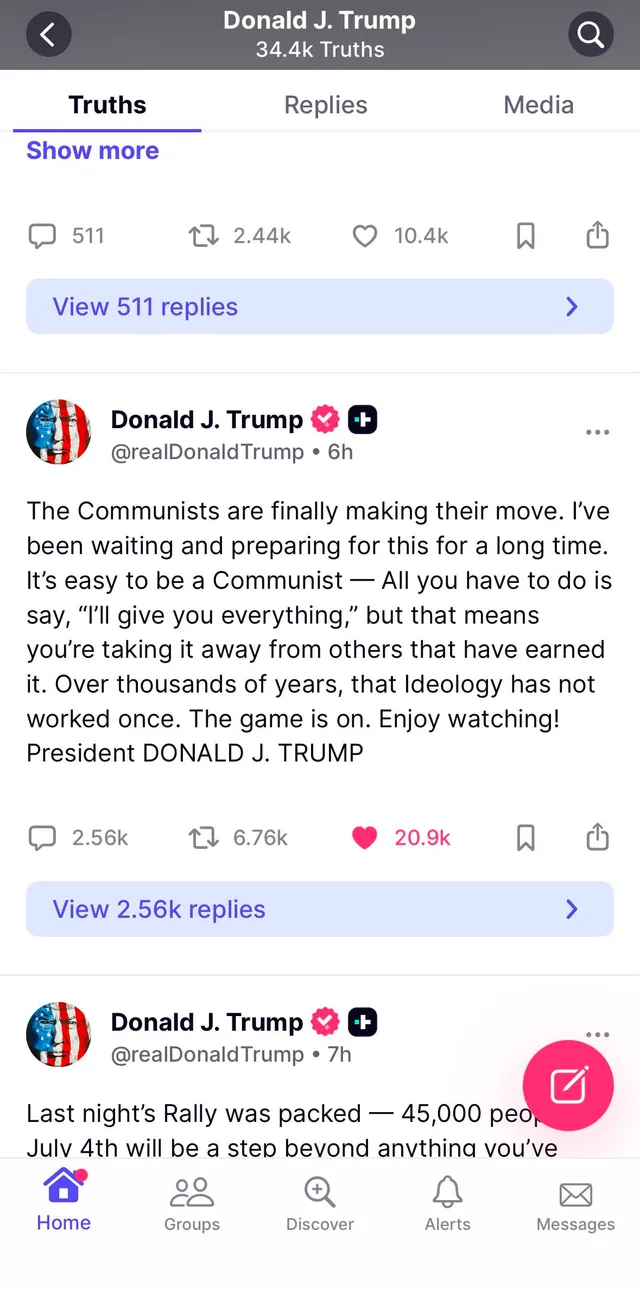The image size is (640, 1289).
Task: Open Messages
Action: click(x=575, y=1203)
